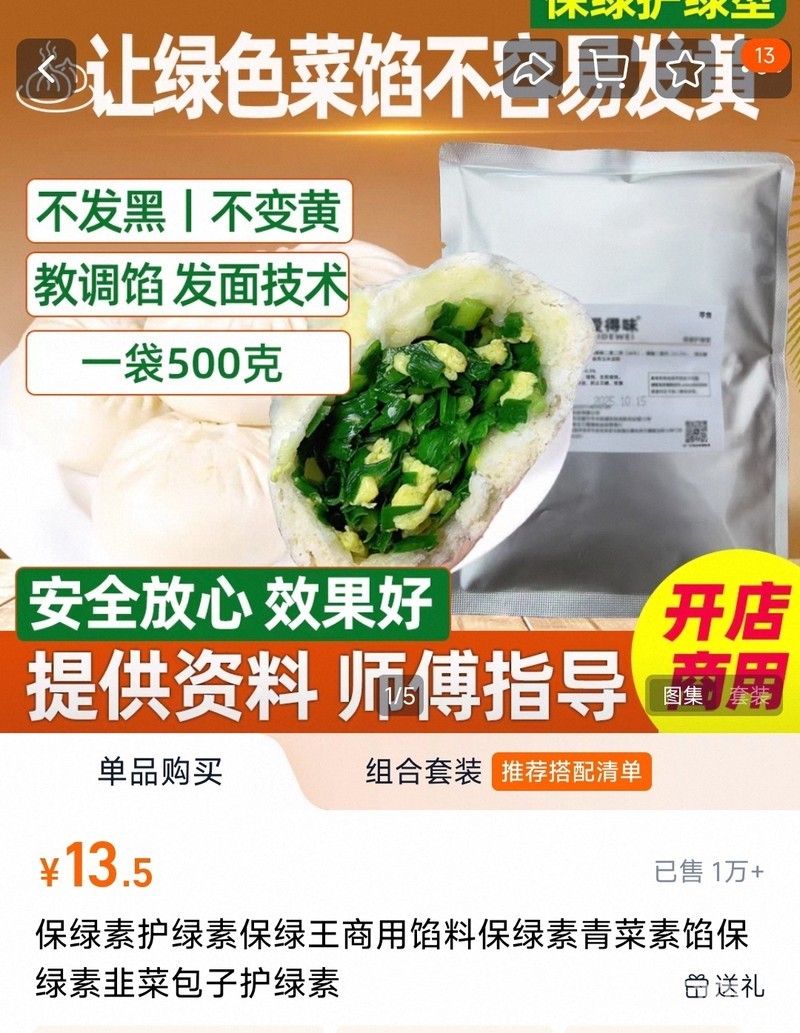The image size is (800, 1033).
Task: Switch image view to 套装
Action: (x=749, y=697)
